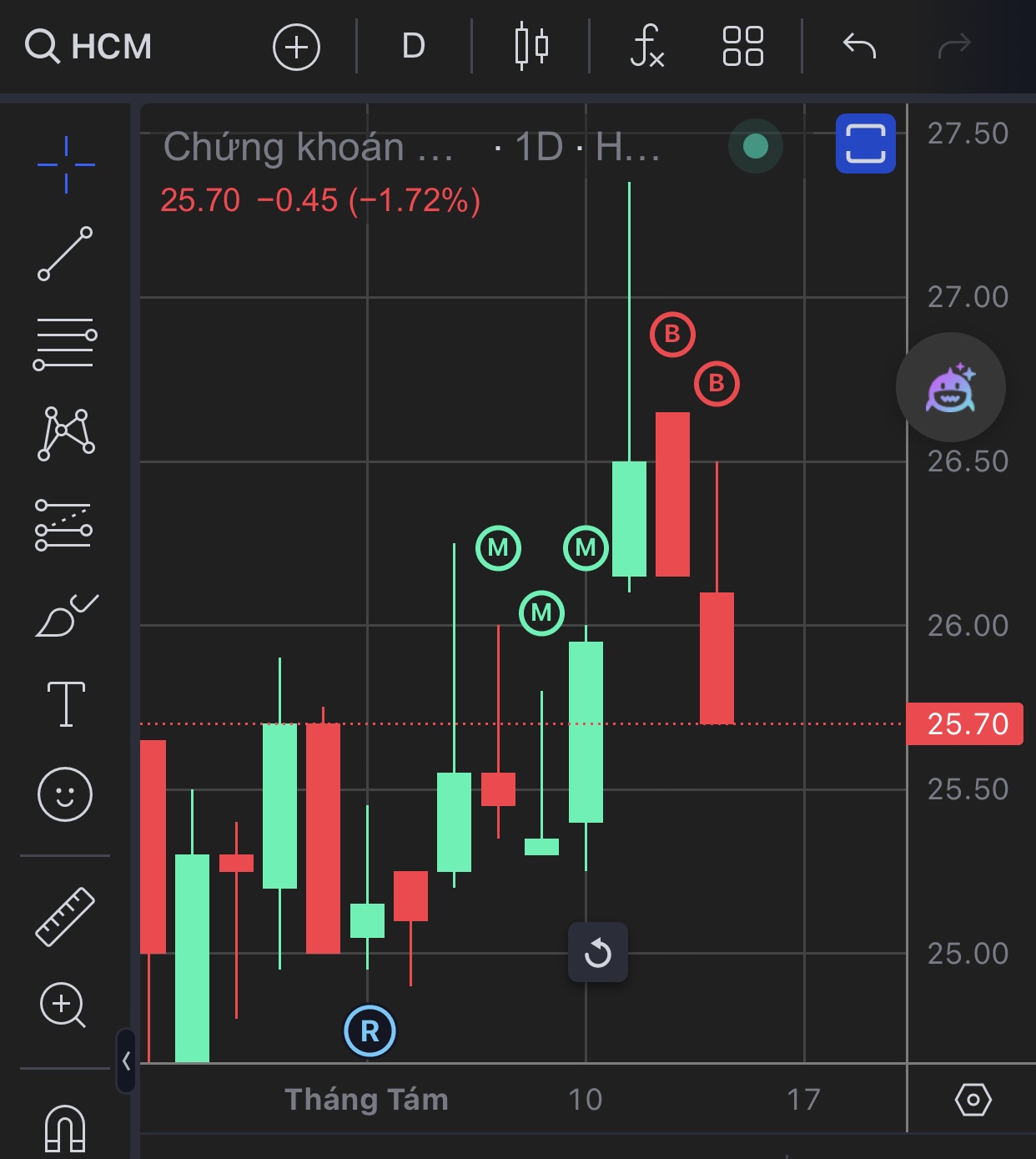Viewport: 1036px width, 1159px height.
Task: Open the indicators fx menu
Action: [x=647, y=46]
